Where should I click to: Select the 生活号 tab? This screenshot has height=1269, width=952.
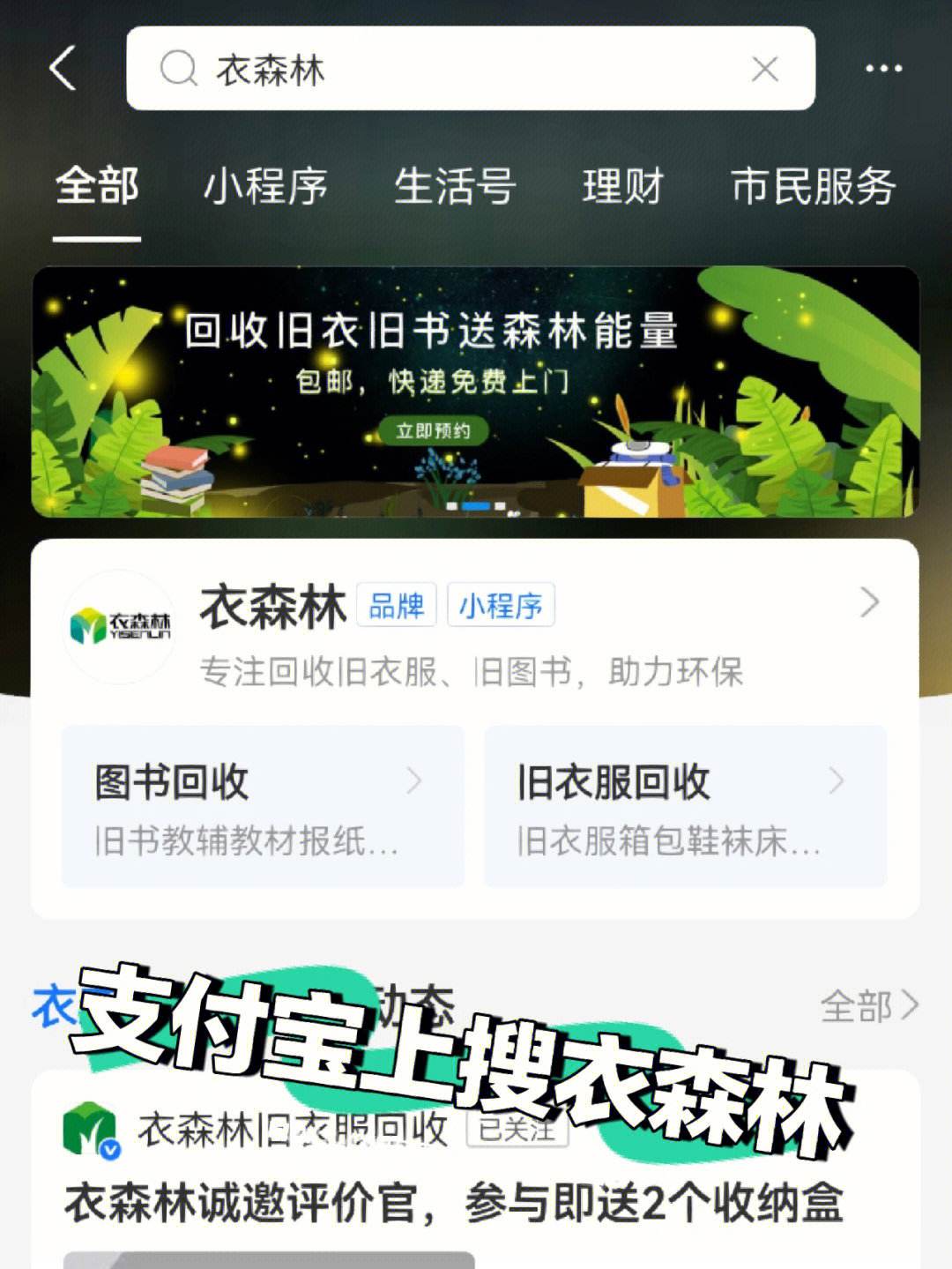[x=455, y=187]
